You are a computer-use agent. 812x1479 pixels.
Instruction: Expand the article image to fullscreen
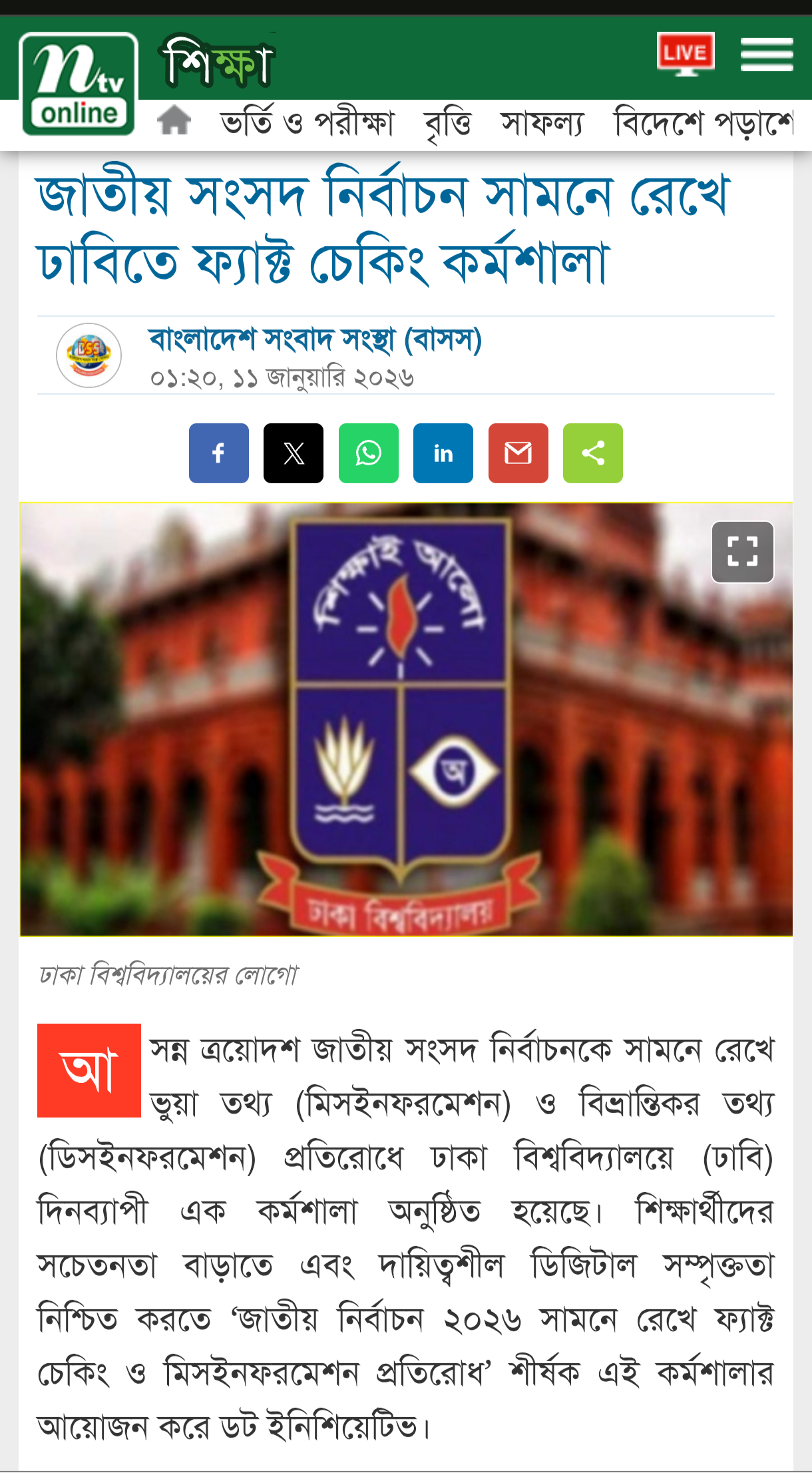point(743,552)
